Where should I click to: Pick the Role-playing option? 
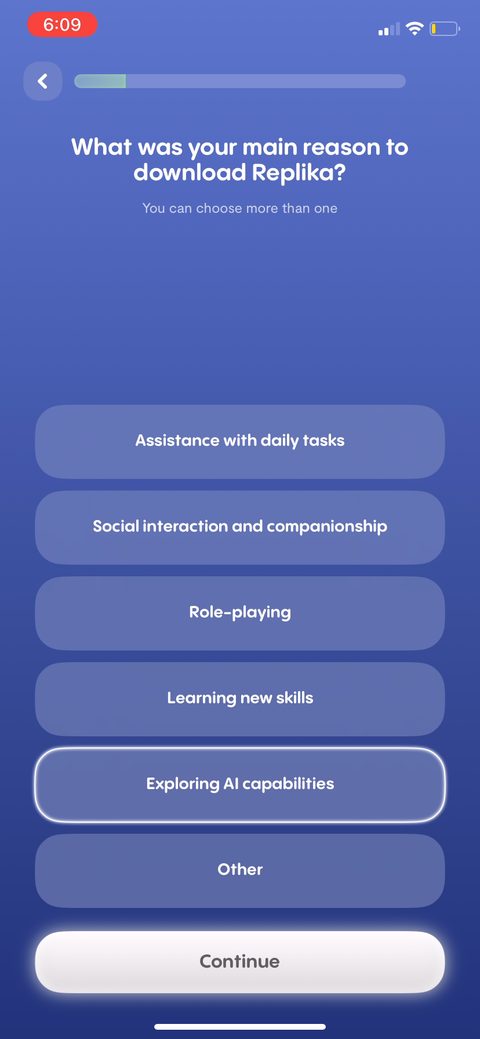[x=240, y=613]
